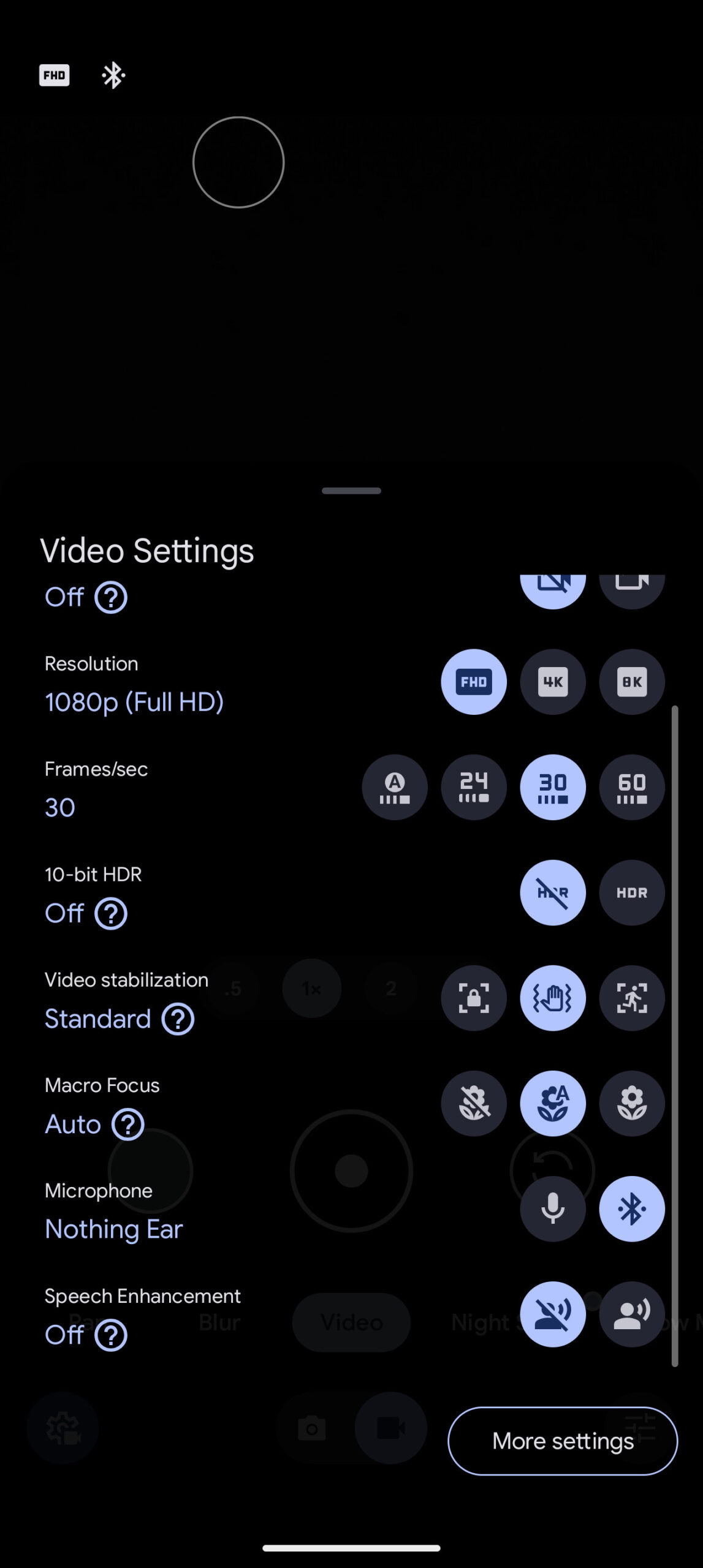Open help for 10-bit HDR

tap(111, 913)
